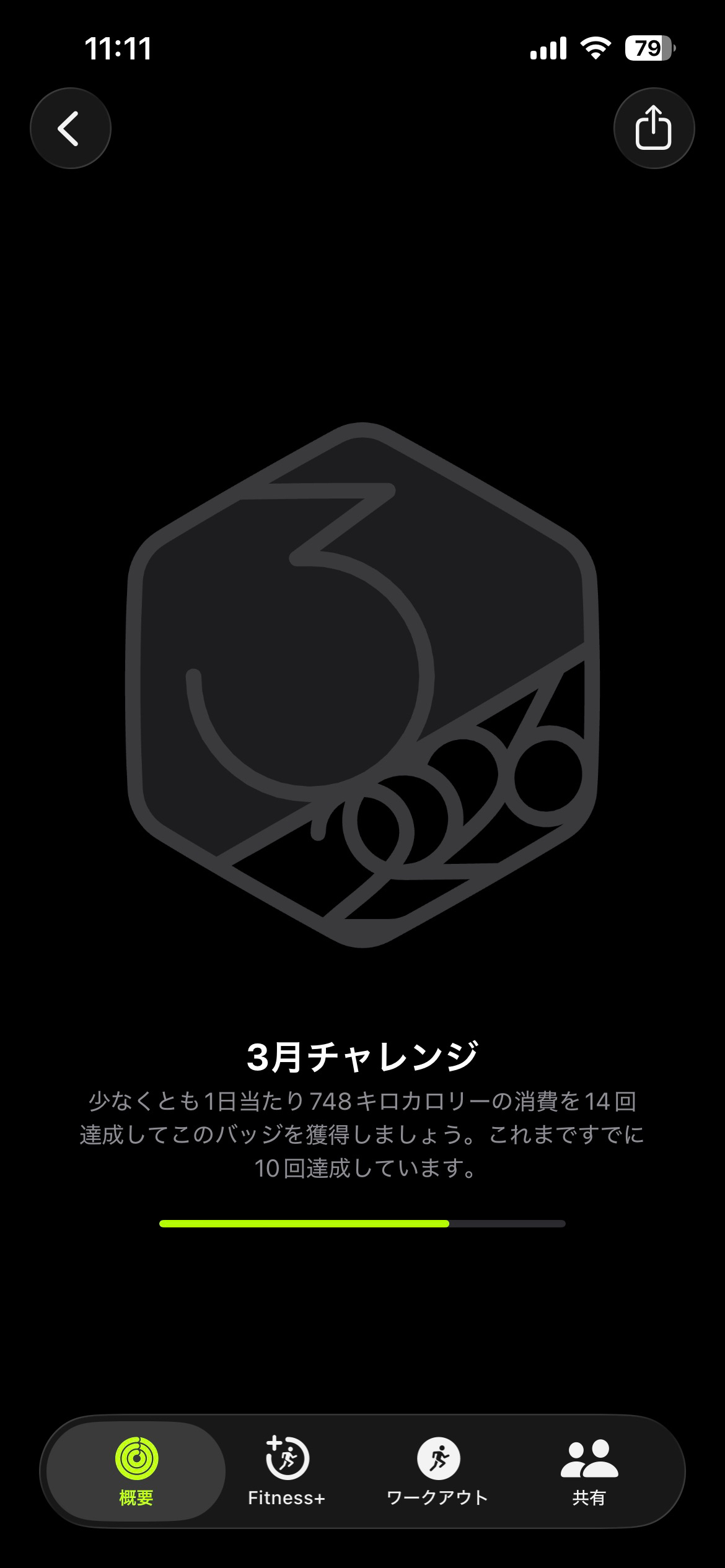This screenshot has width=725, height=1568.
Task: Select the 概要 summary tab
Action: 136,1471
